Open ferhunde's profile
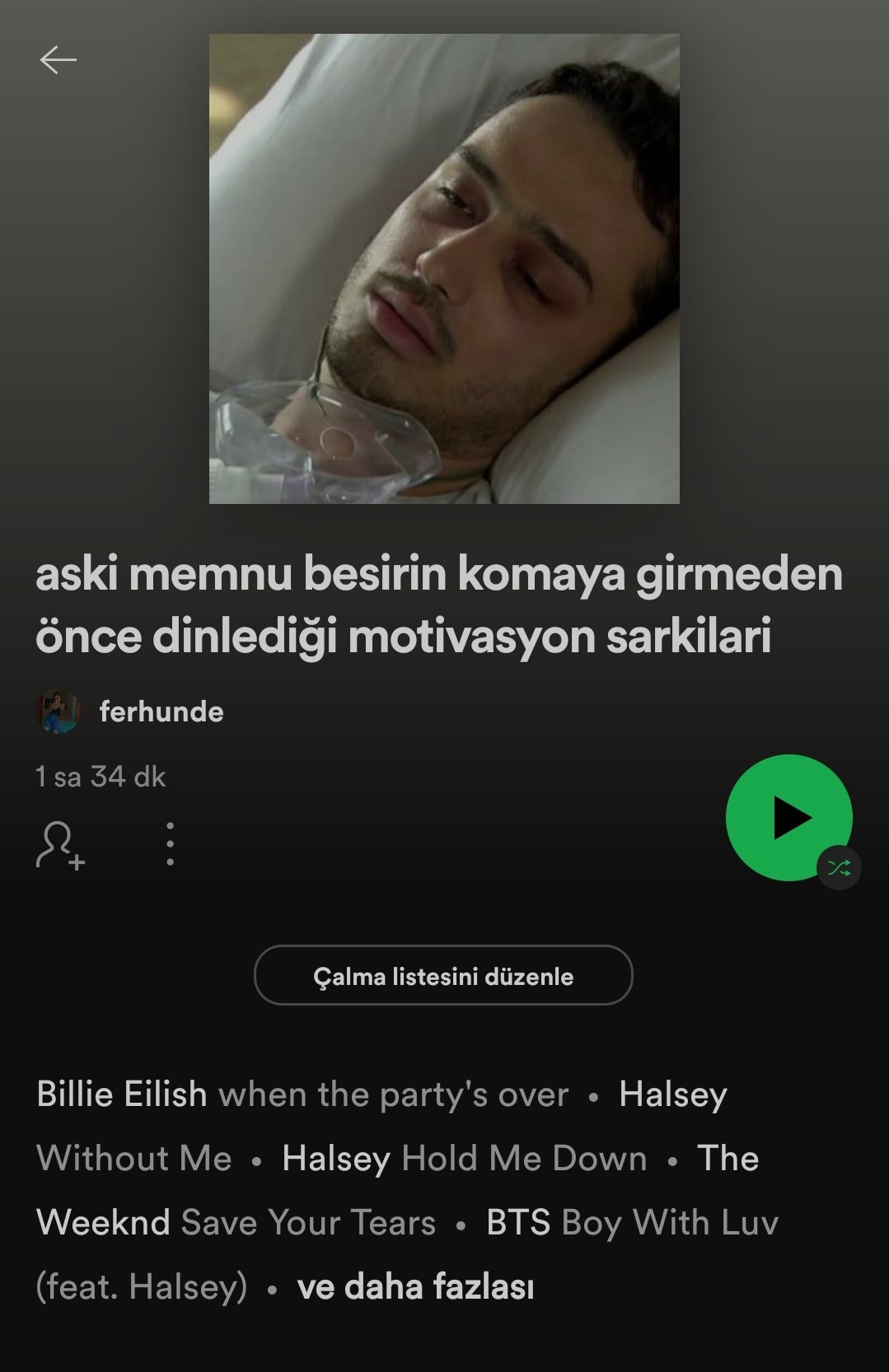889x1372 pixels. pos(161,712)
